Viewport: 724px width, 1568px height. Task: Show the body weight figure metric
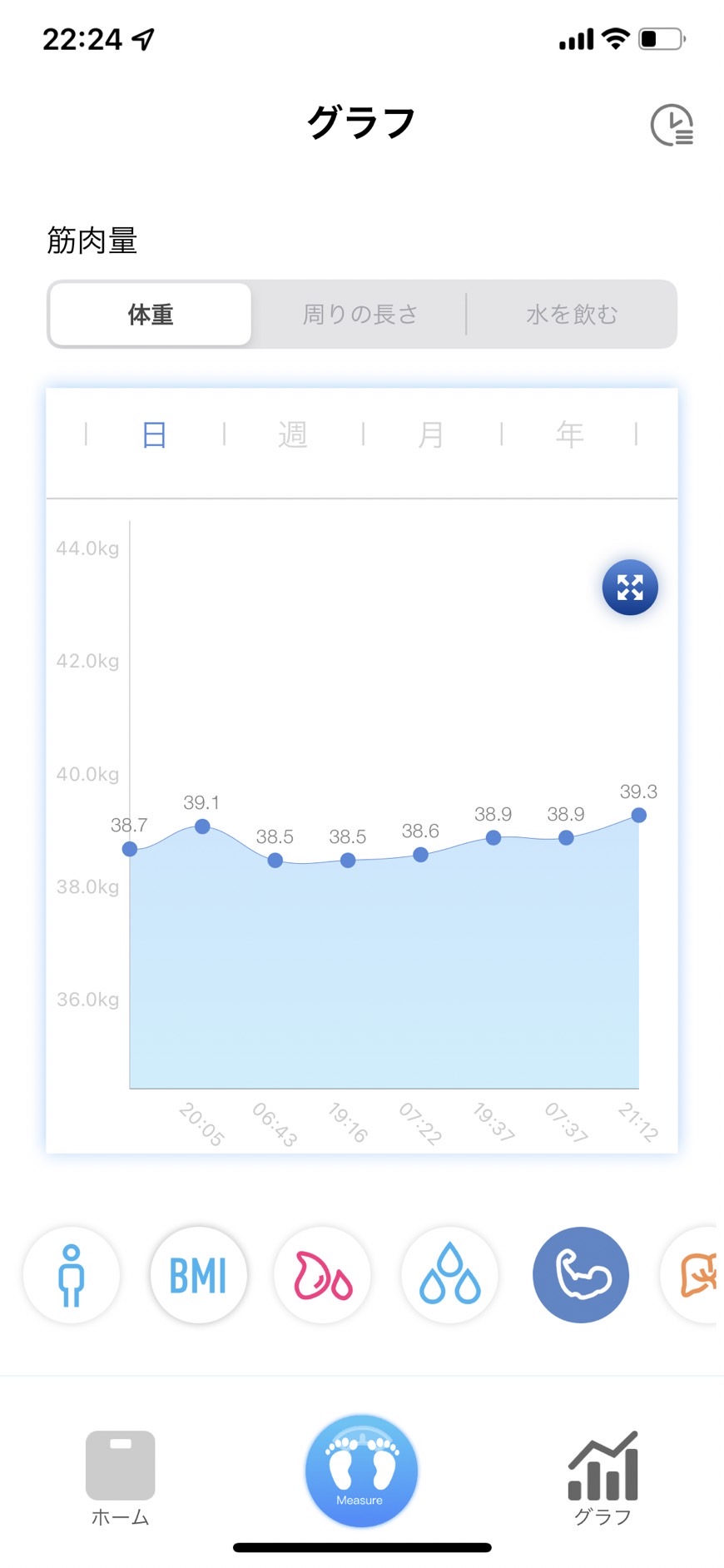click(72, 1275)
